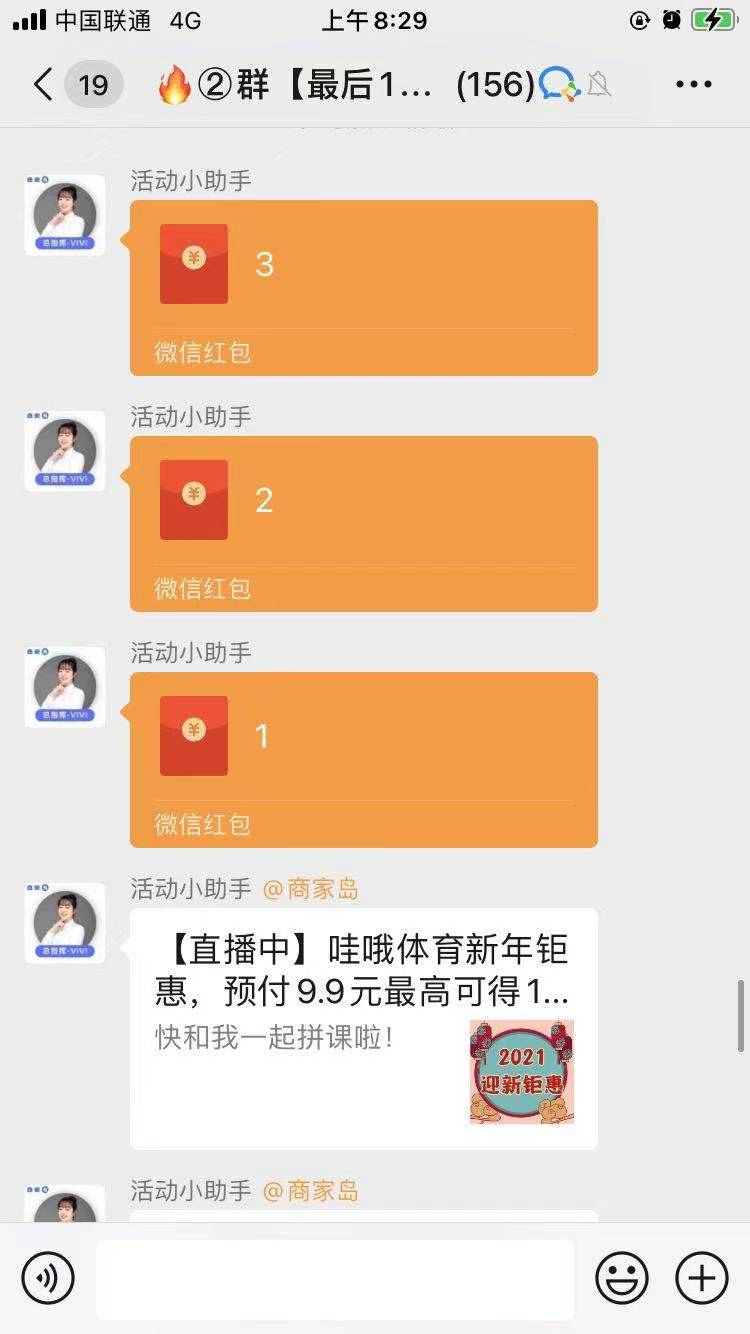Go back to the chat list
750x1334 pixels.
(44, 85)
